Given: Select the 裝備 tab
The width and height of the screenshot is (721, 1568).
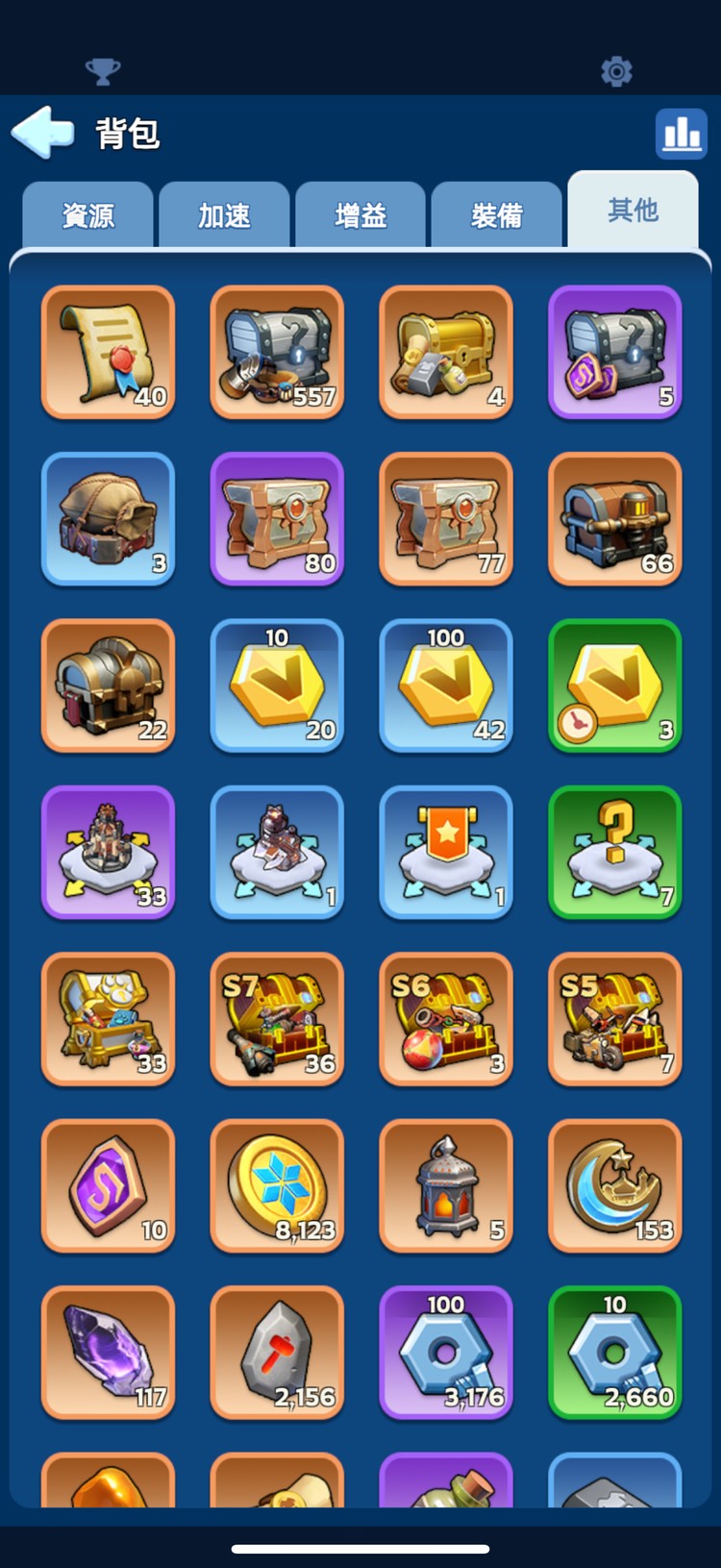Looking at the screenshot, I should [x=497, y=215].
